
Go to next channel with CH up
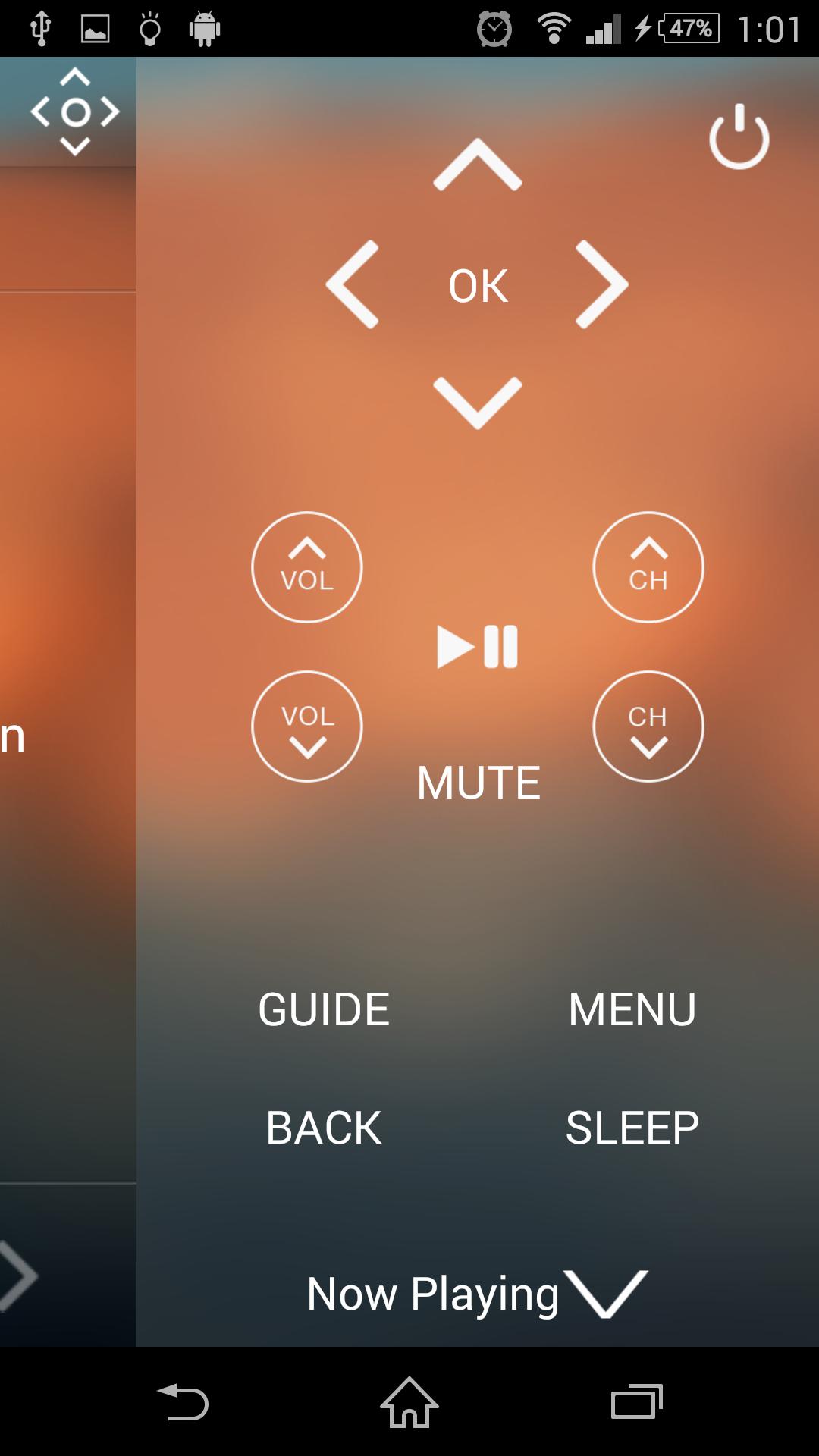tap(648, 567)
